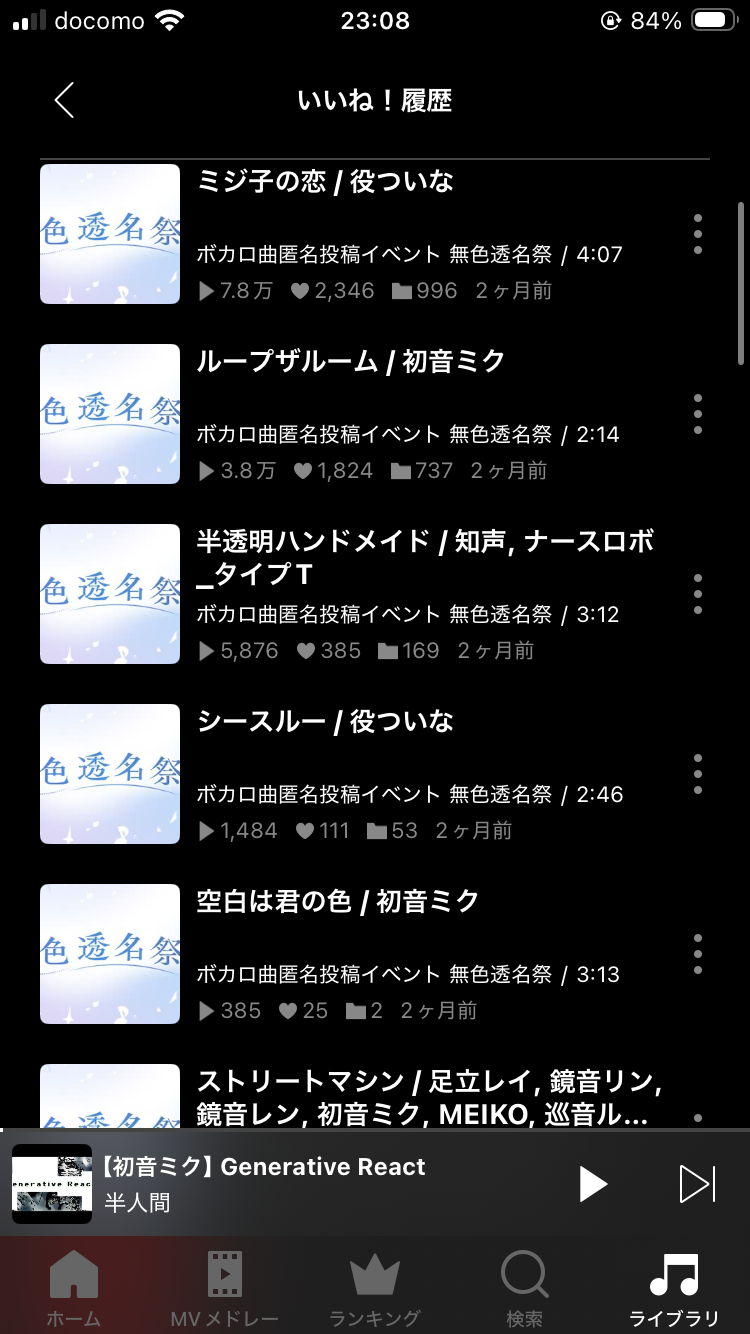The height and width of the screenshot is (1334, 750).
Task: Open options for シースルー / 役ついな
Action: 697,774
